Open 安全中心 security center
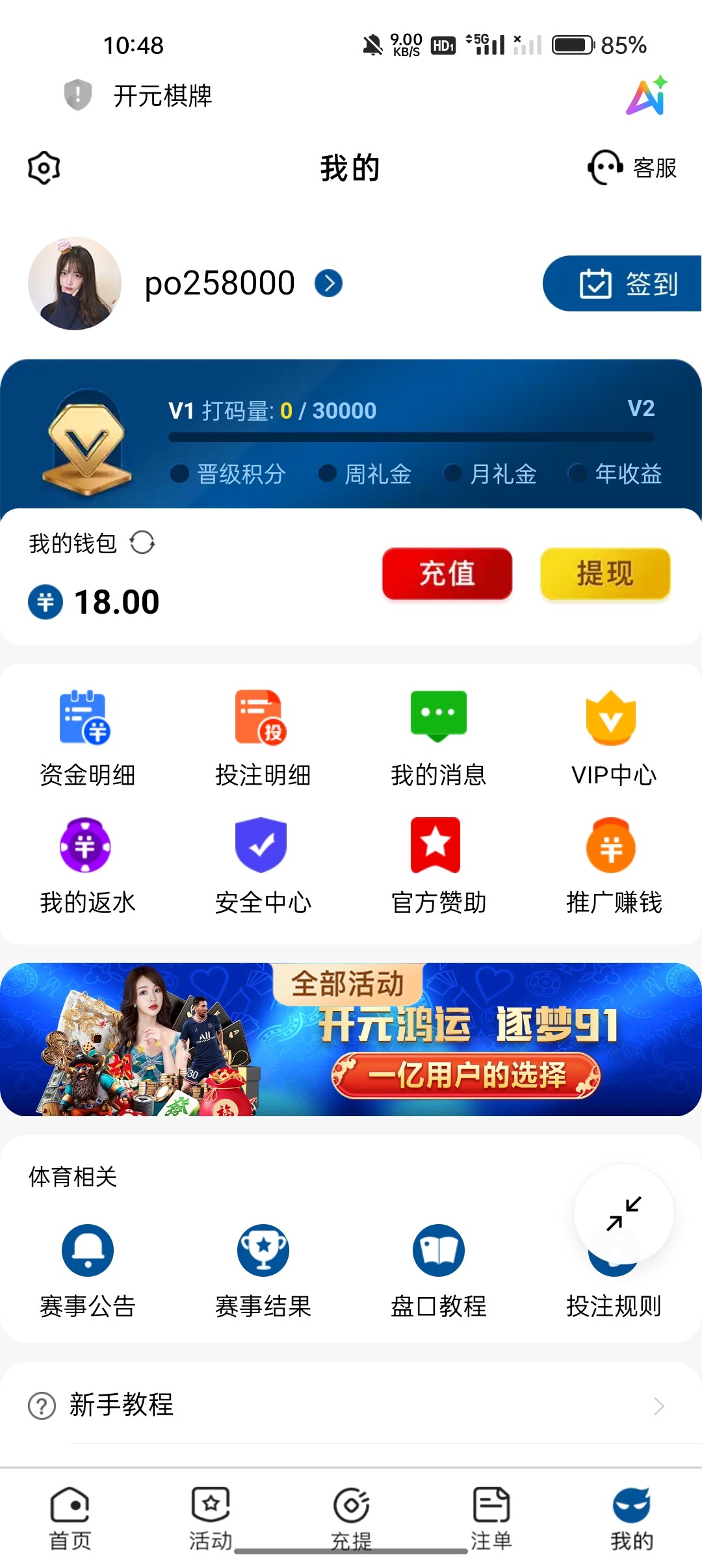Viewport: 702px width, 1568px height. 263,866
